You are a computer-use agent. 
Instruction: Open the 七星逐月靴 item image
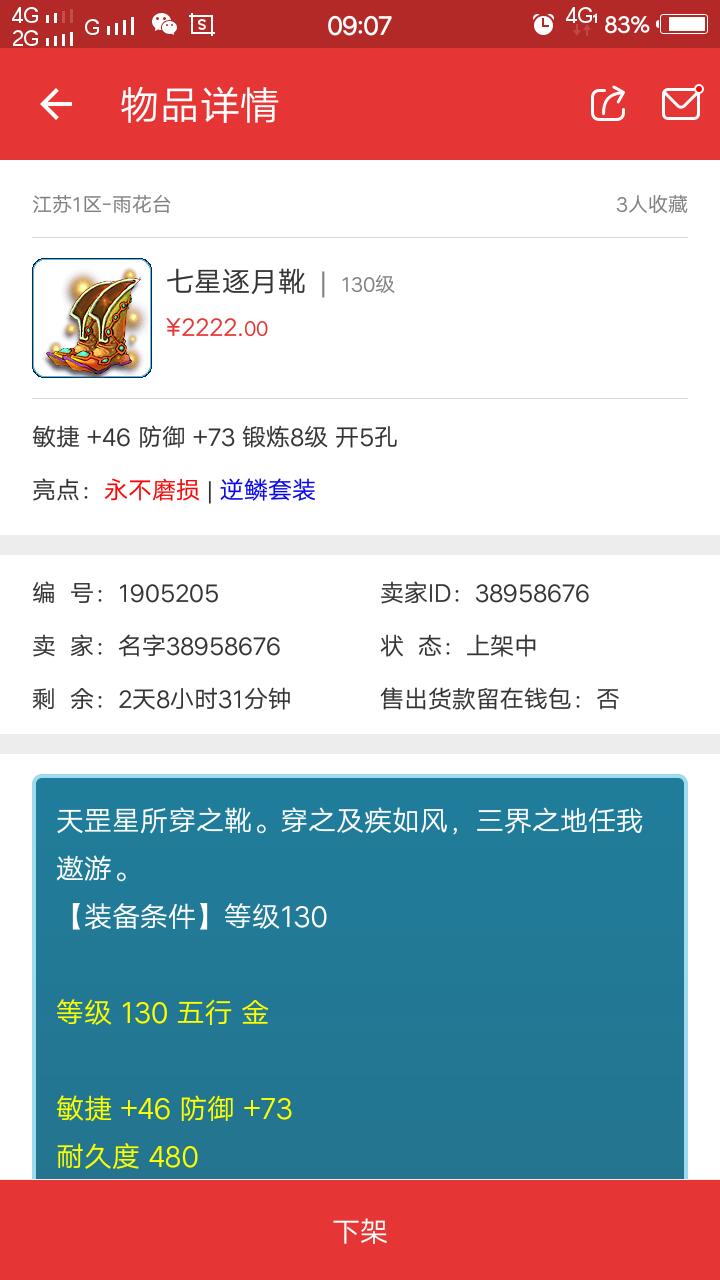[92, 318]
